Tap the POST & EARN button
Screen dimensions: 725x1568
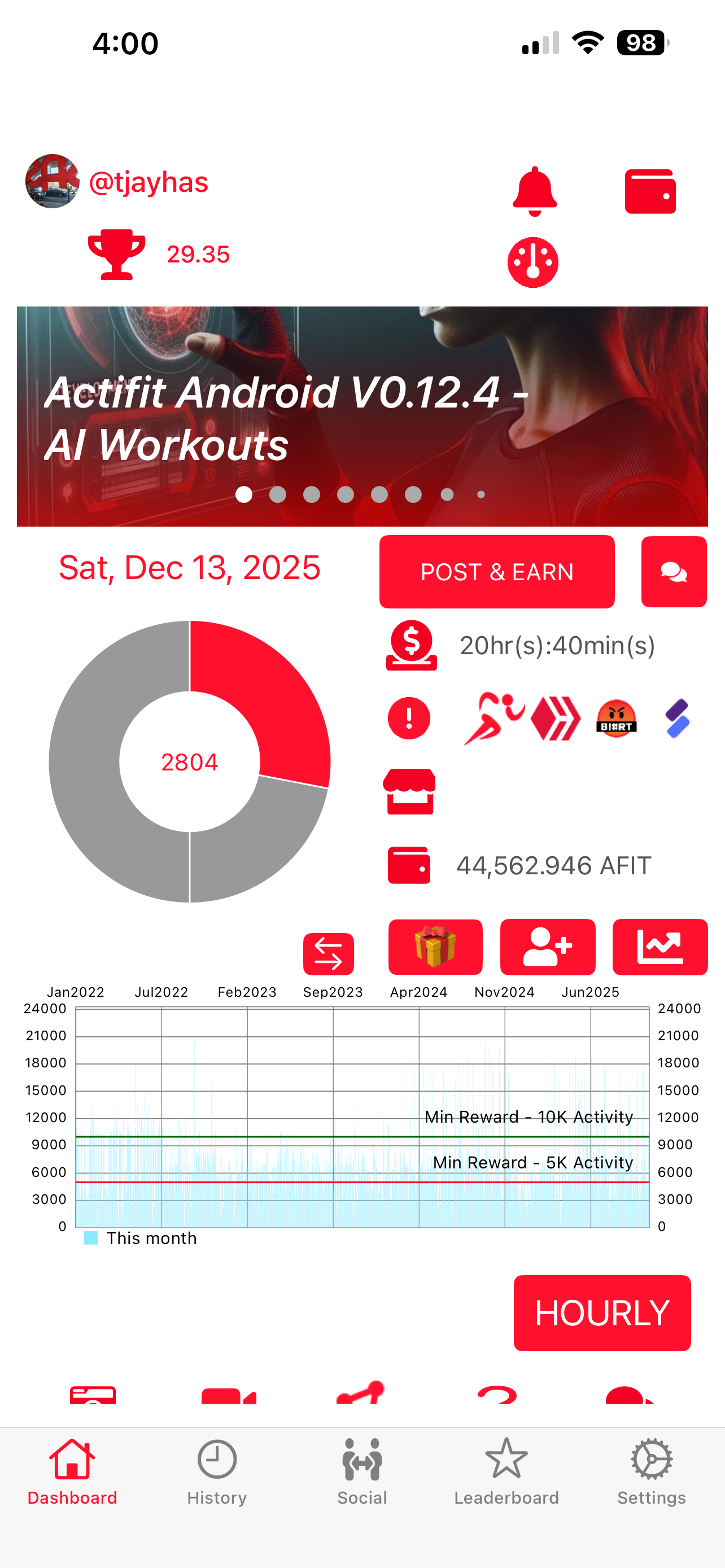(x=497, y=572)
